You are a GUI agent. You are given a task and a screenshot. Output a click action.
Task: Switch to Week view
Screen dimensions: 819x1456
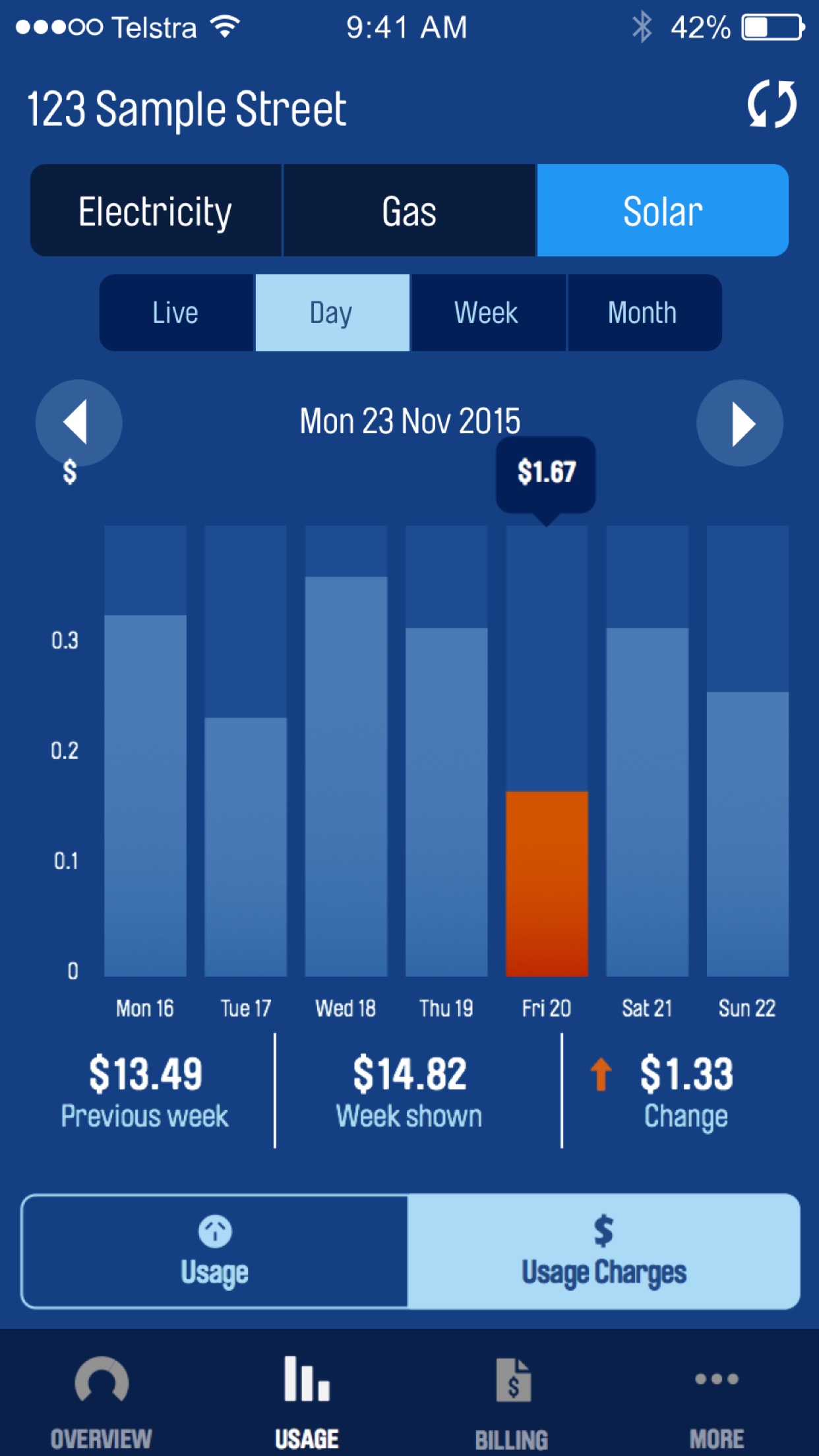coord(487,313)
